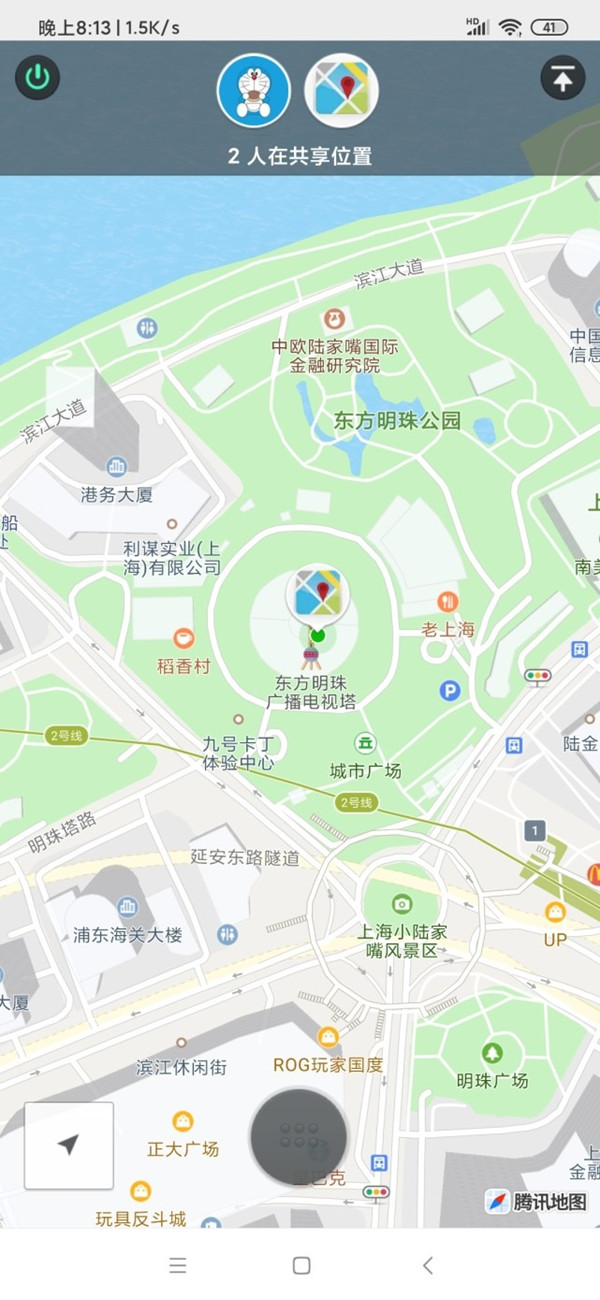
Task: Collapse the panel with the up-arrow icon
Action: tap(562, 78)
